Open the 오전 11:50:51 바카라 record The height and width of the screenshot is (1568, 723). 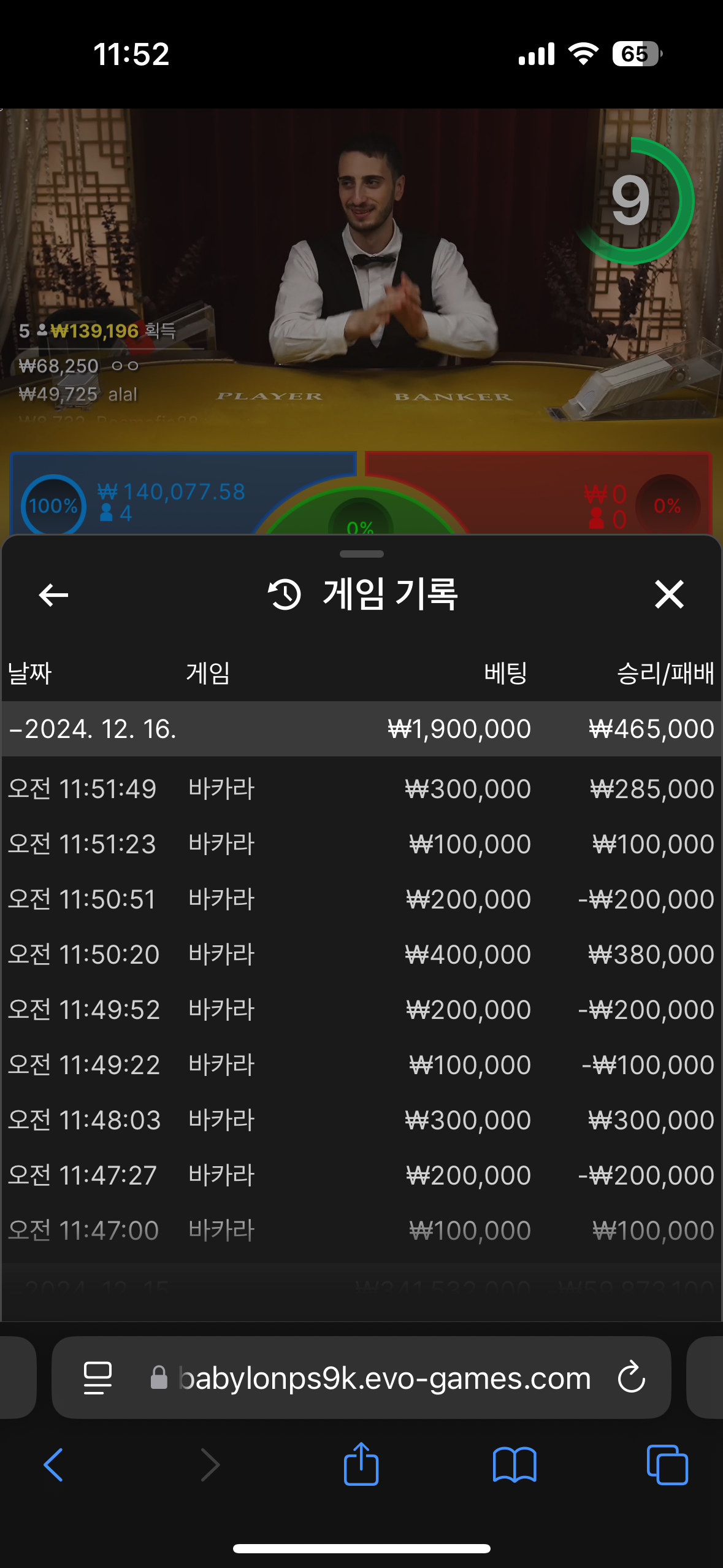(361, 899)
